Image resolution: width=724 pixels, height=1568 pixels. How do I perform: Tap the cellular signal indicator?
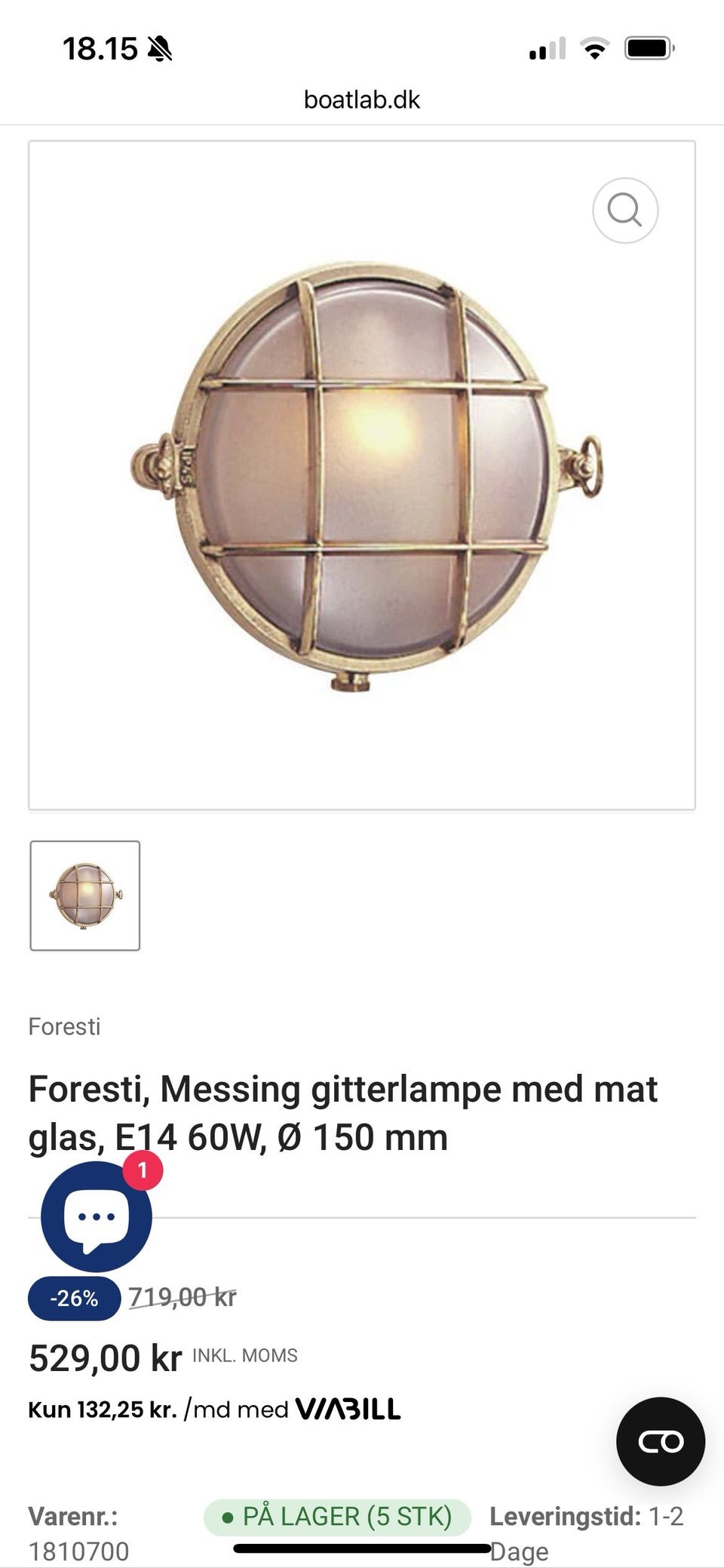pyautogui.click(x=548, y=50)
